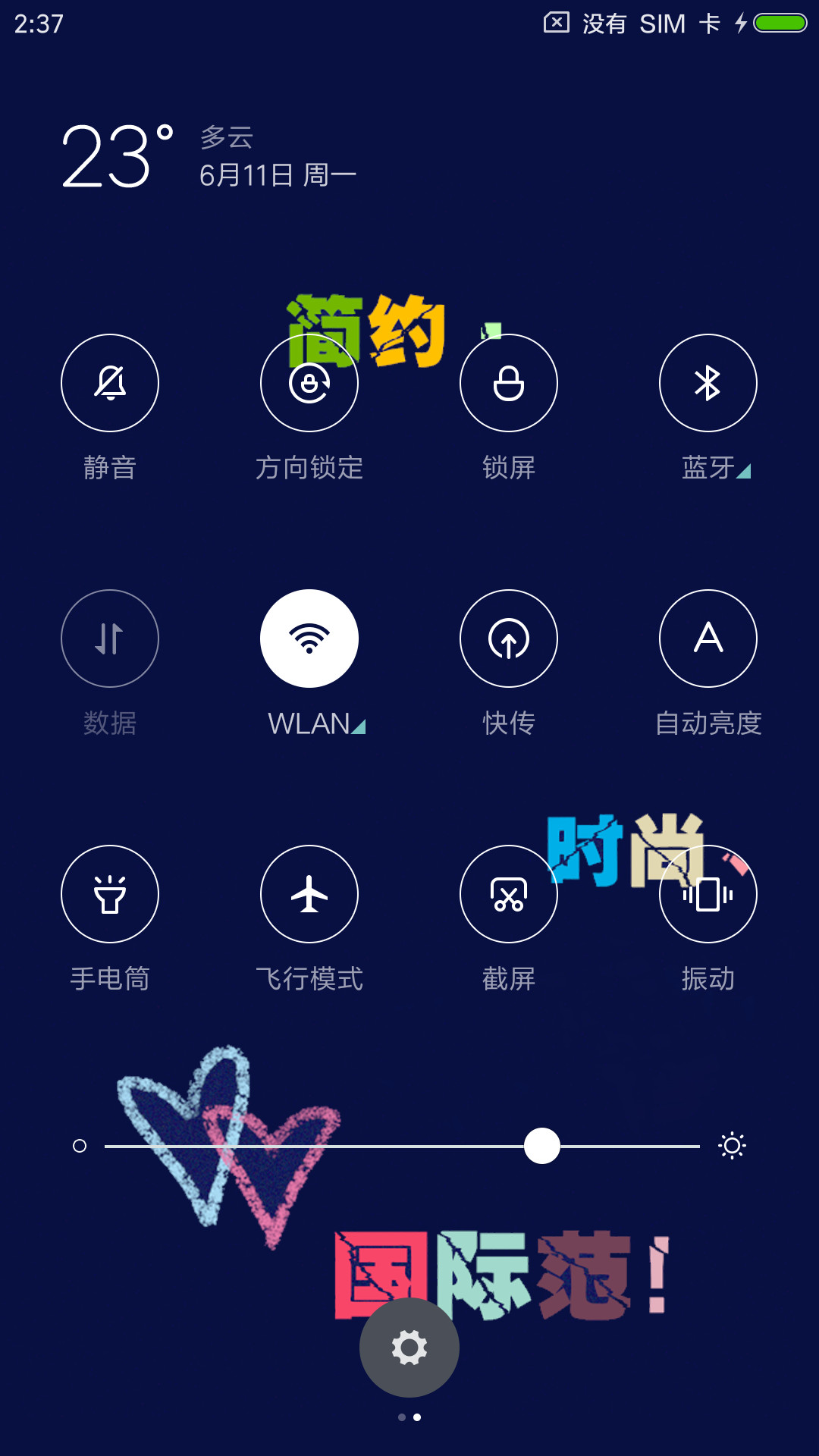Toggle 方向锁定 orientation lock
The image size is (819, 1456).
click(309, 383)
